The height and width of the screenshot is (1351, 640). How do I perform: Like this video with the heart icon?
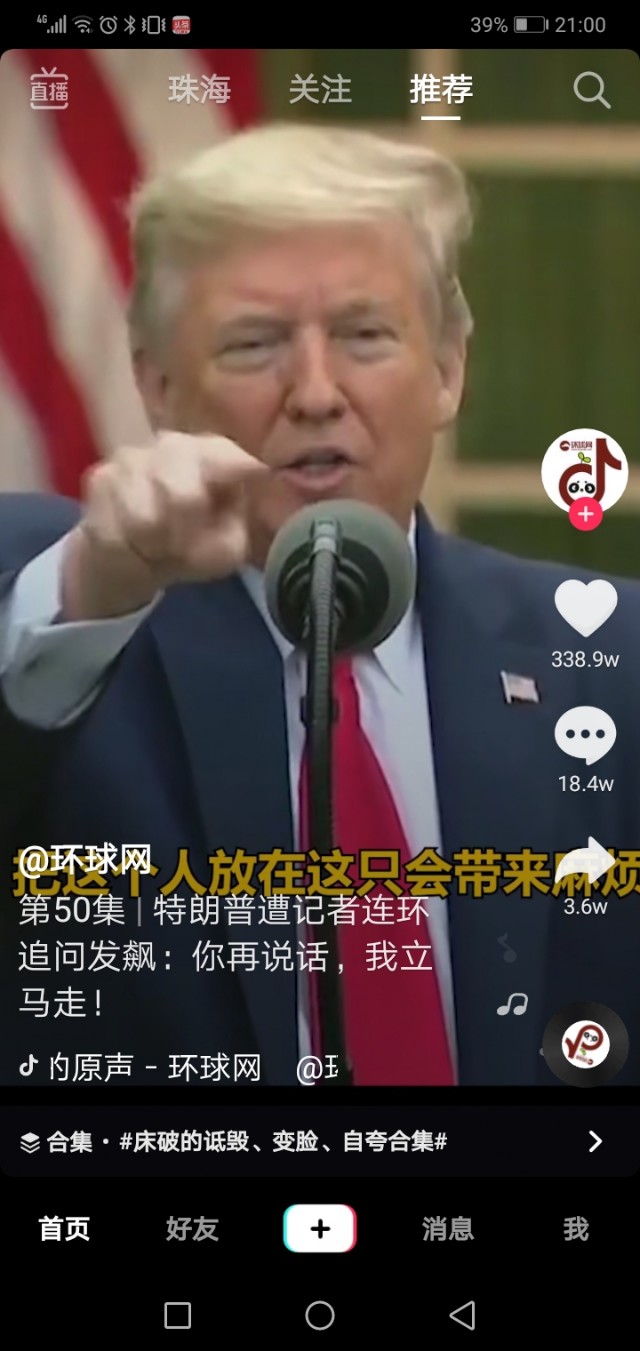pos(585,608)
